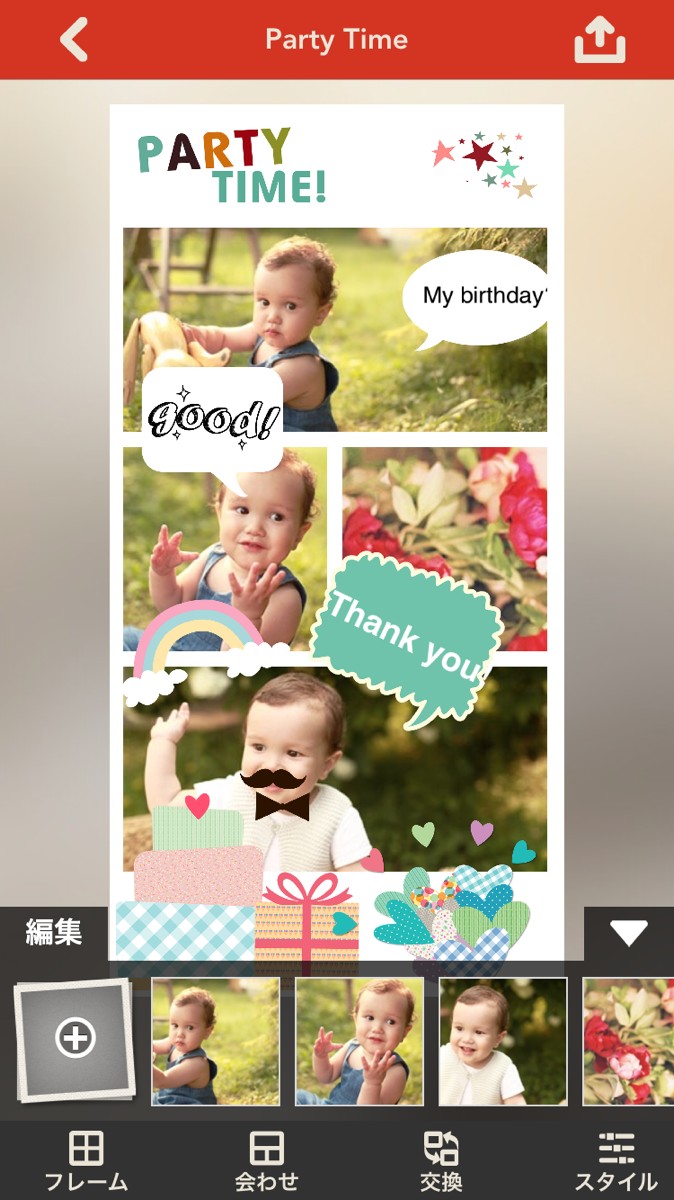Go back using the top-left arrow
674x1200 pixels.
74,40
